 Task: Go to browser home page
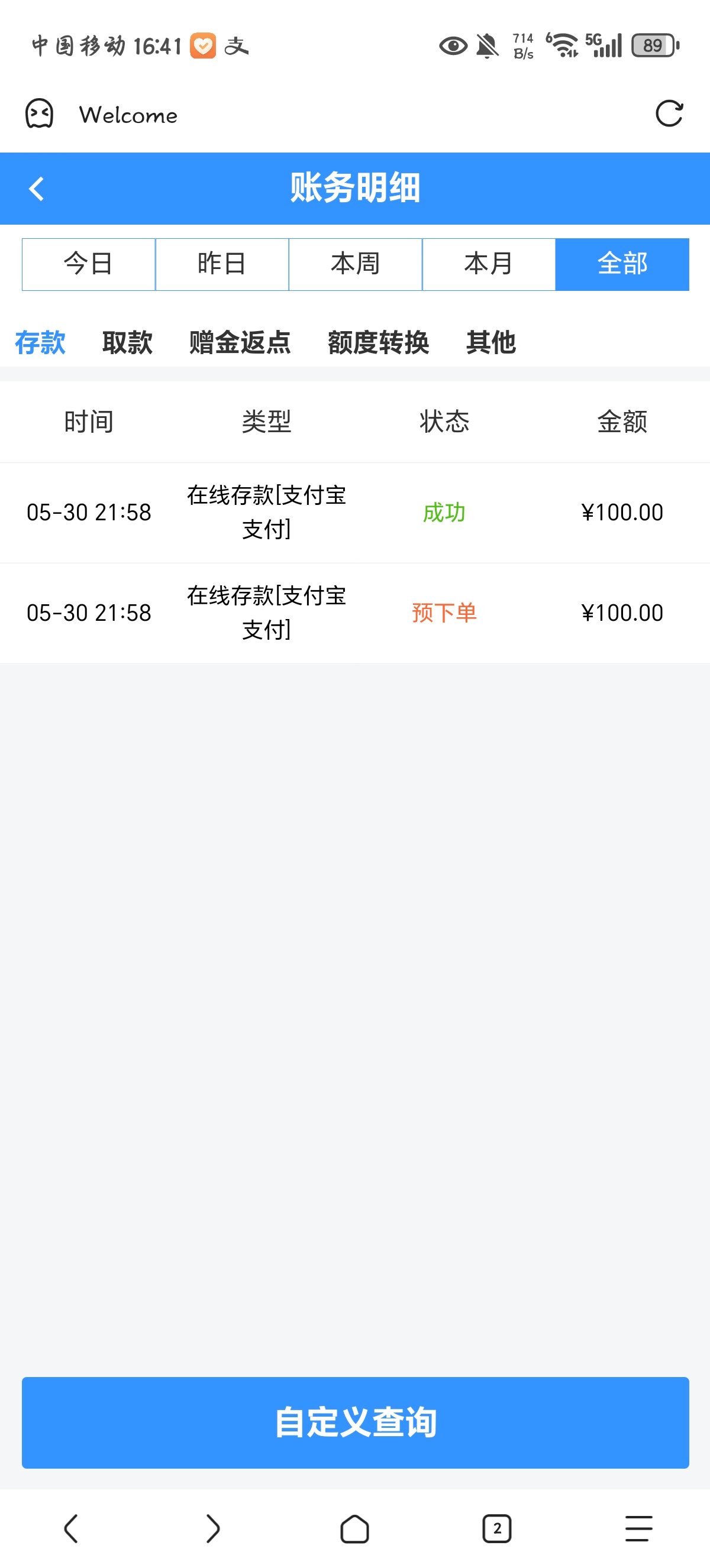(x=354, y=1528)
